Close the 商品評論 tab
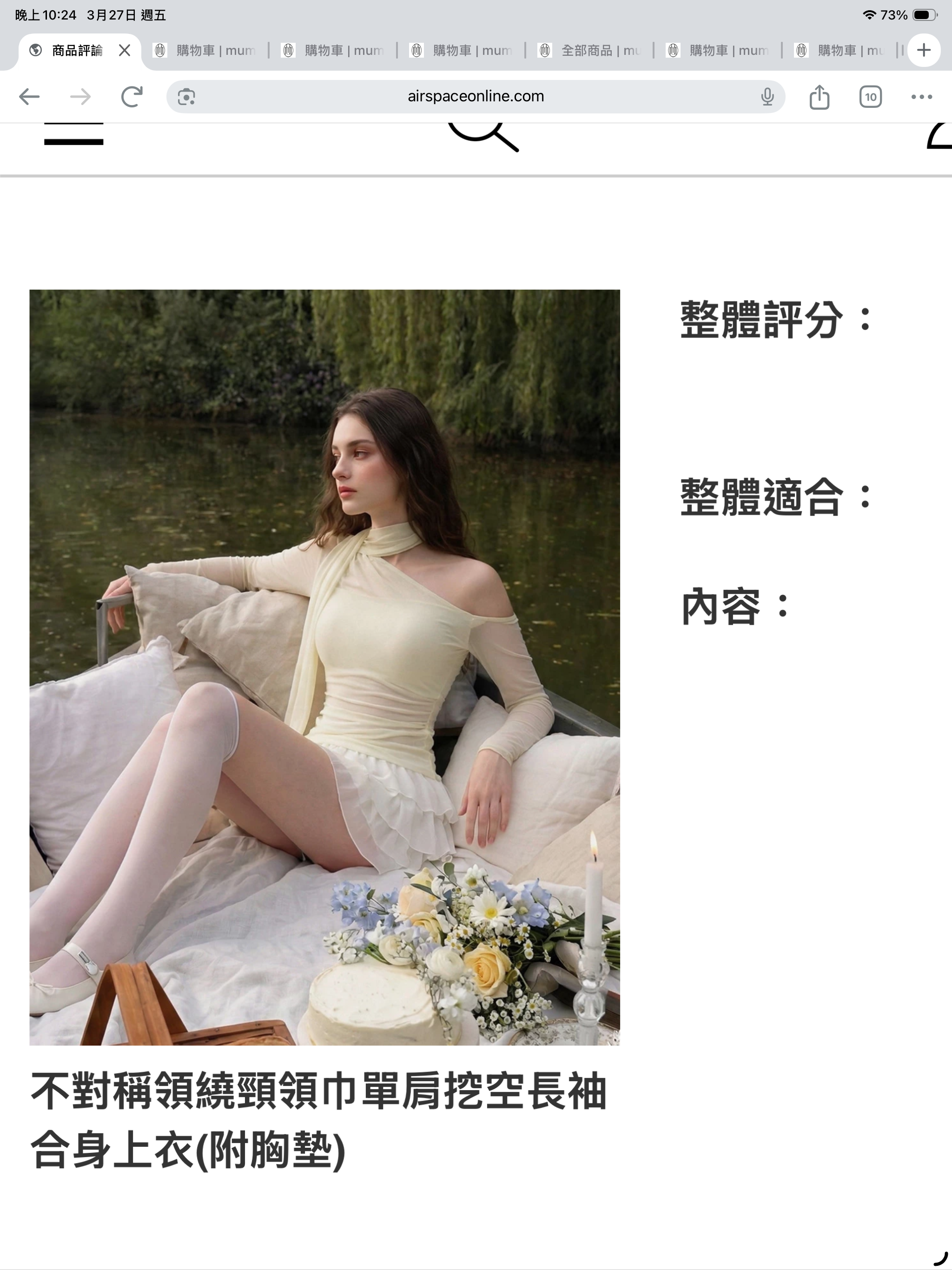Screen dimensions: 952x1270 coord(125,51)
